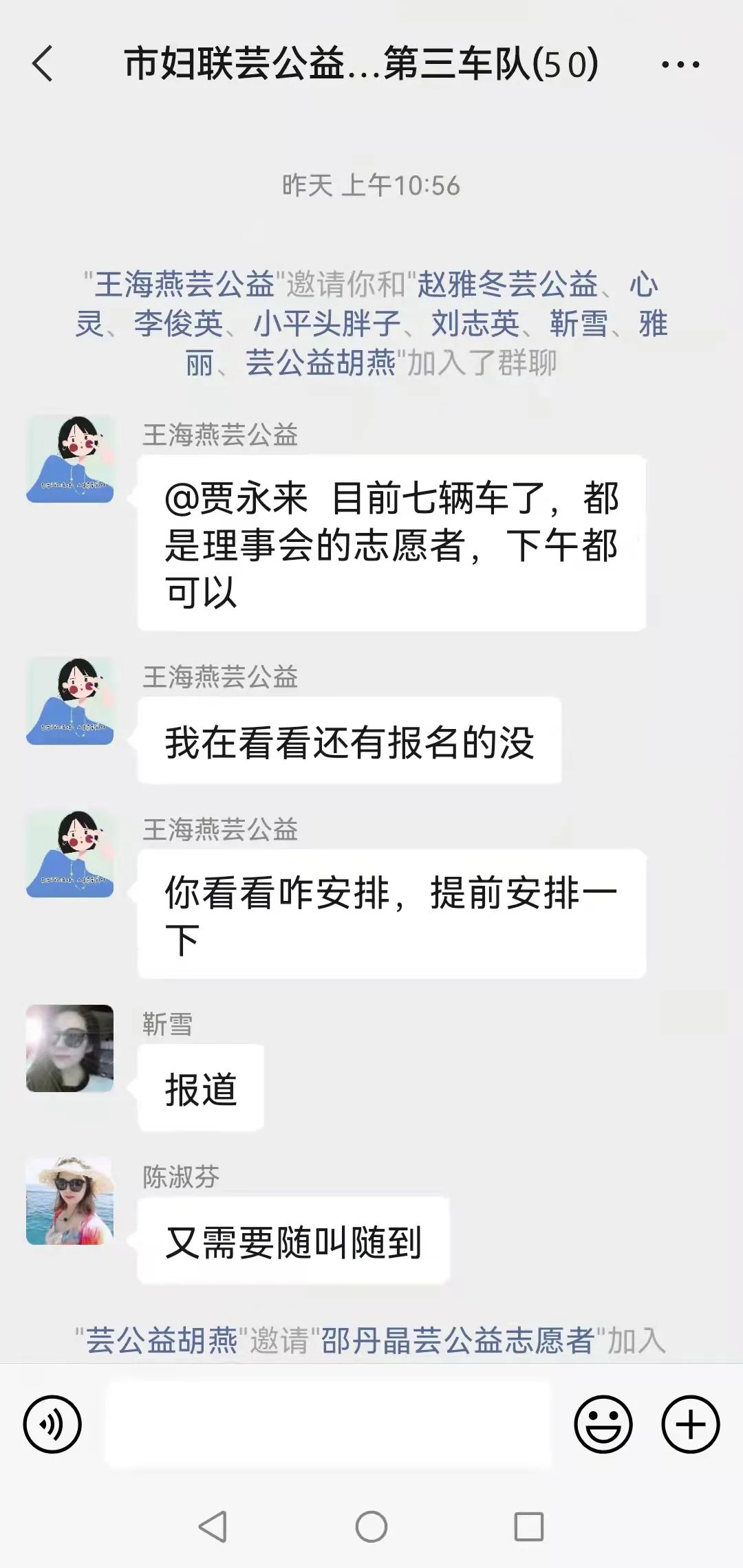Tap the 刘志英 member link

[x=475, y=324]
